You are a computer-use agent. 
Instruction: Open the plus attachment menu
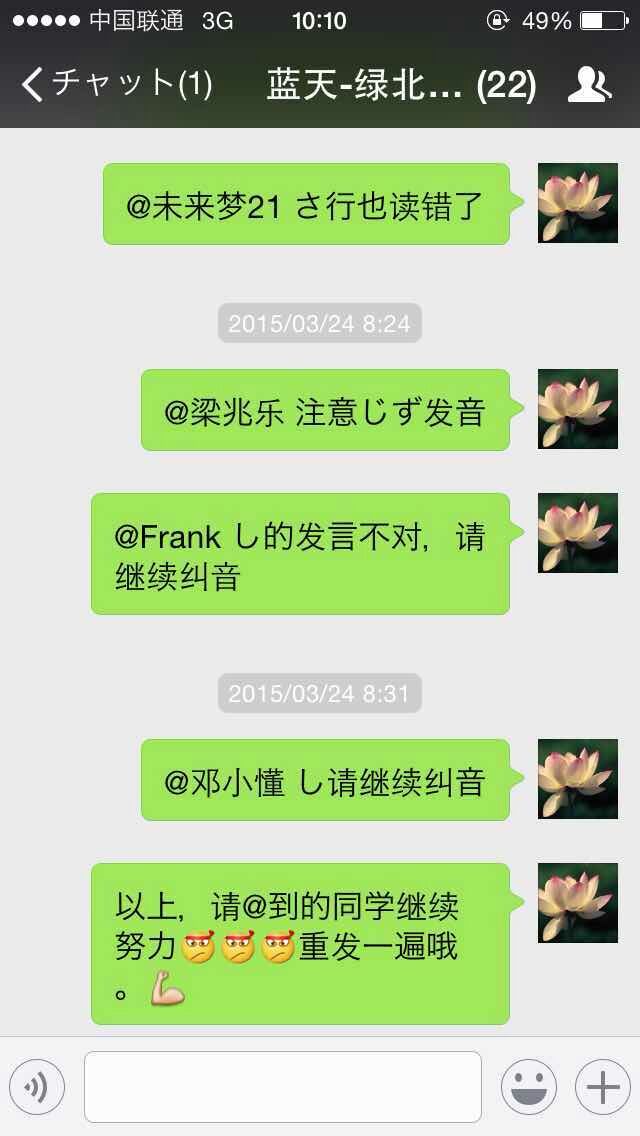(x=602, y=1087)
